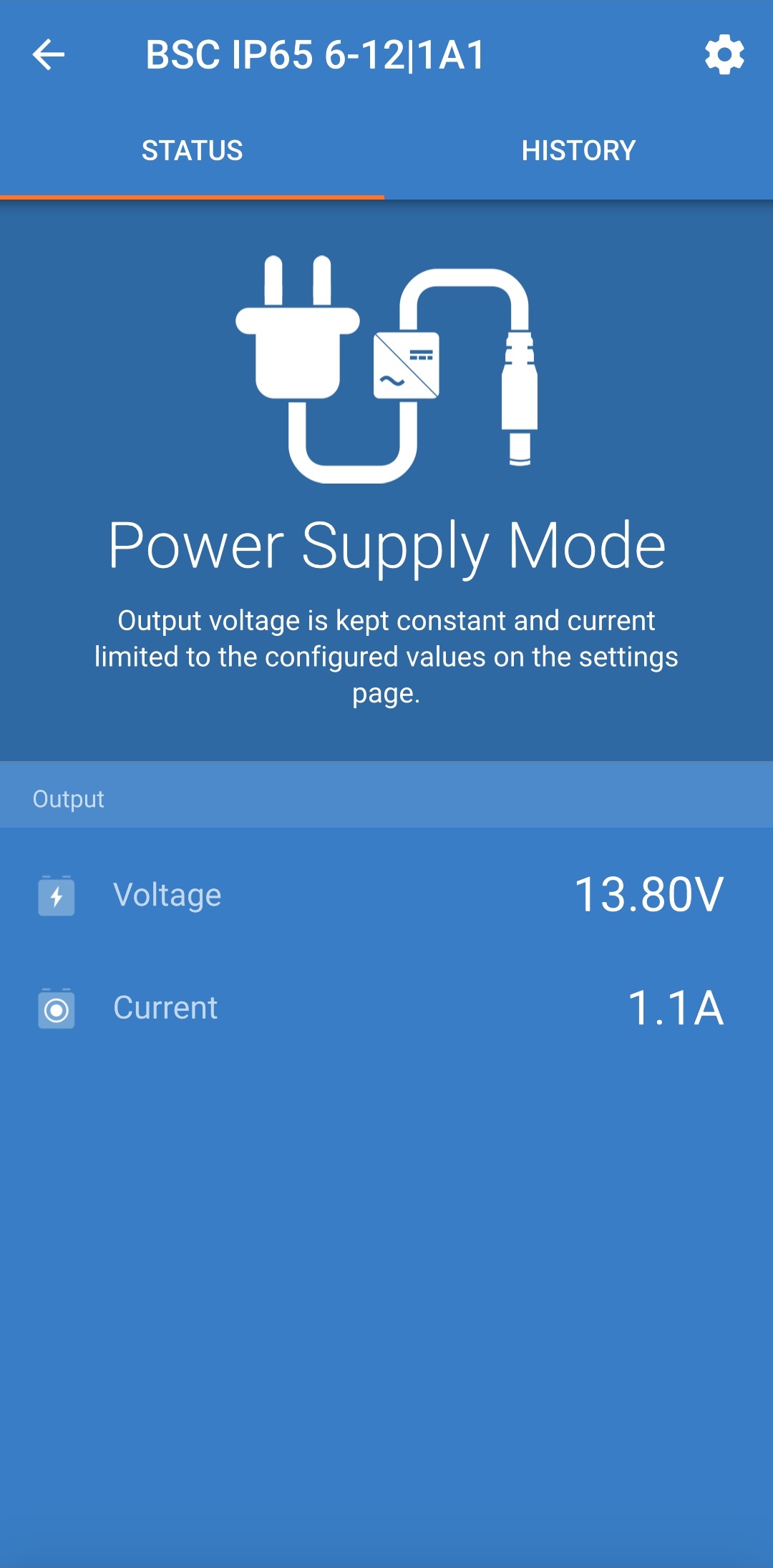Select the 1.1A current value

(677, 1009)
